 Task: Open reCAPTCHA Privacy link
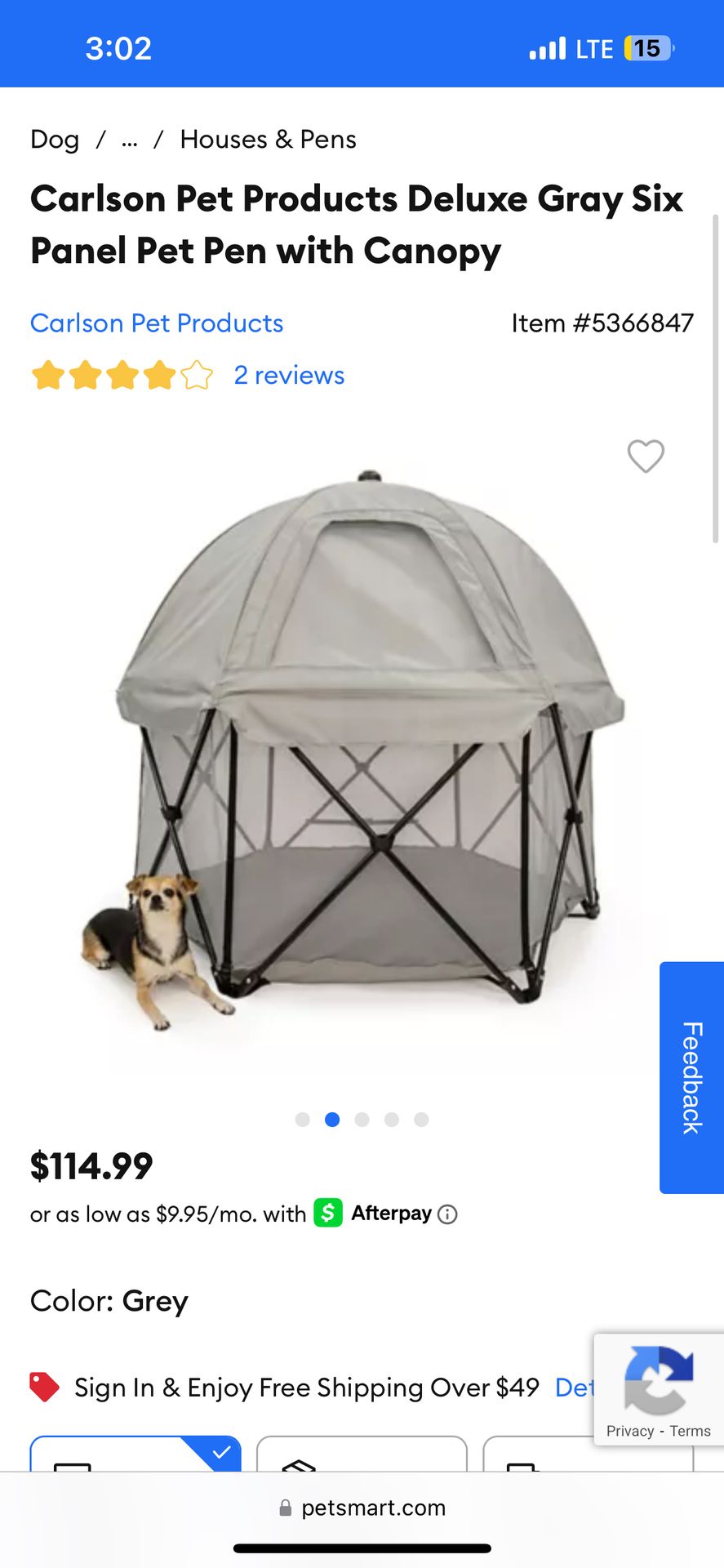tap(629, 1431)
